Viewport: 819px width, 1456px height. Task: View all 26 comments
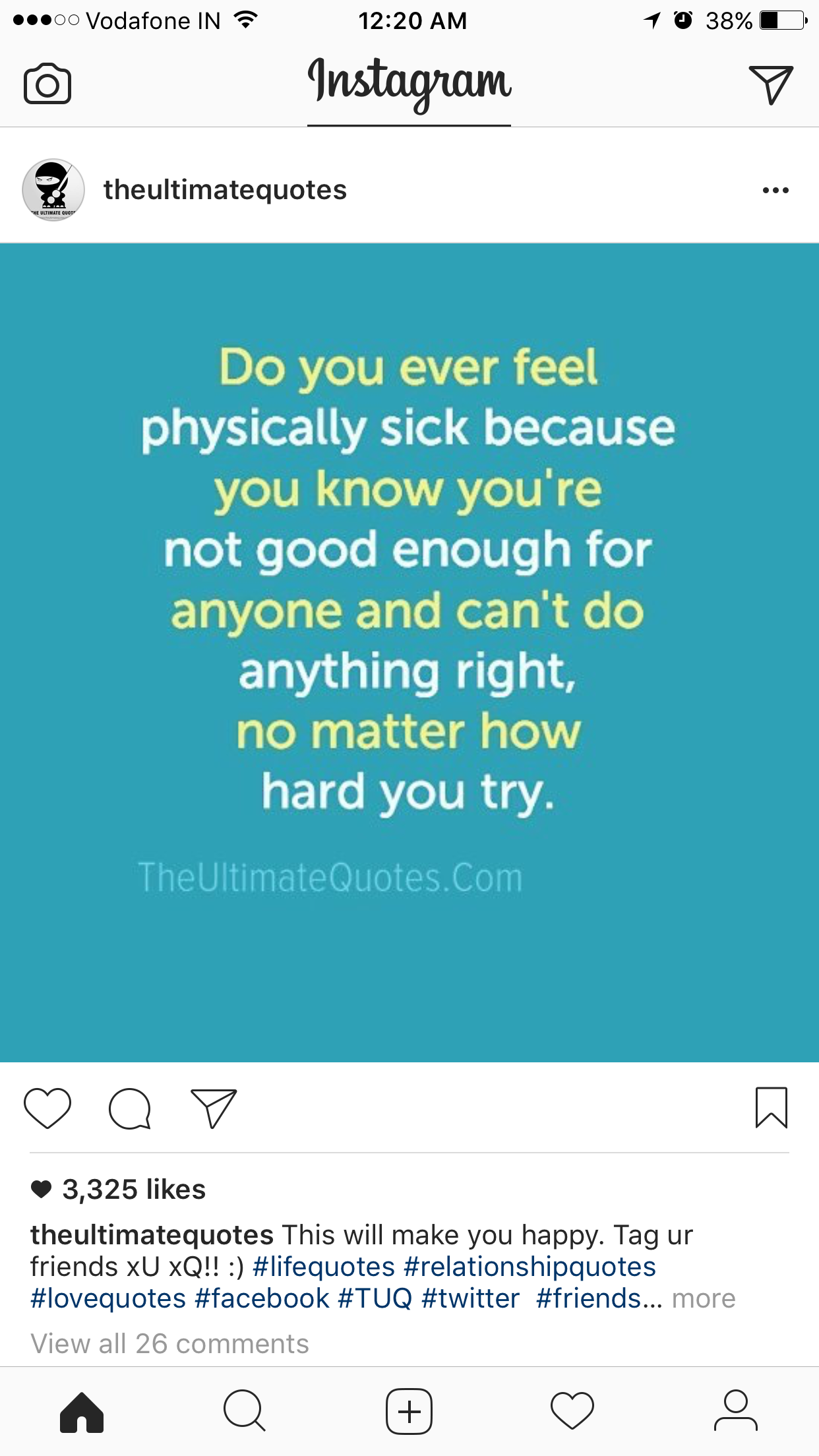[x=169, y=1344]
